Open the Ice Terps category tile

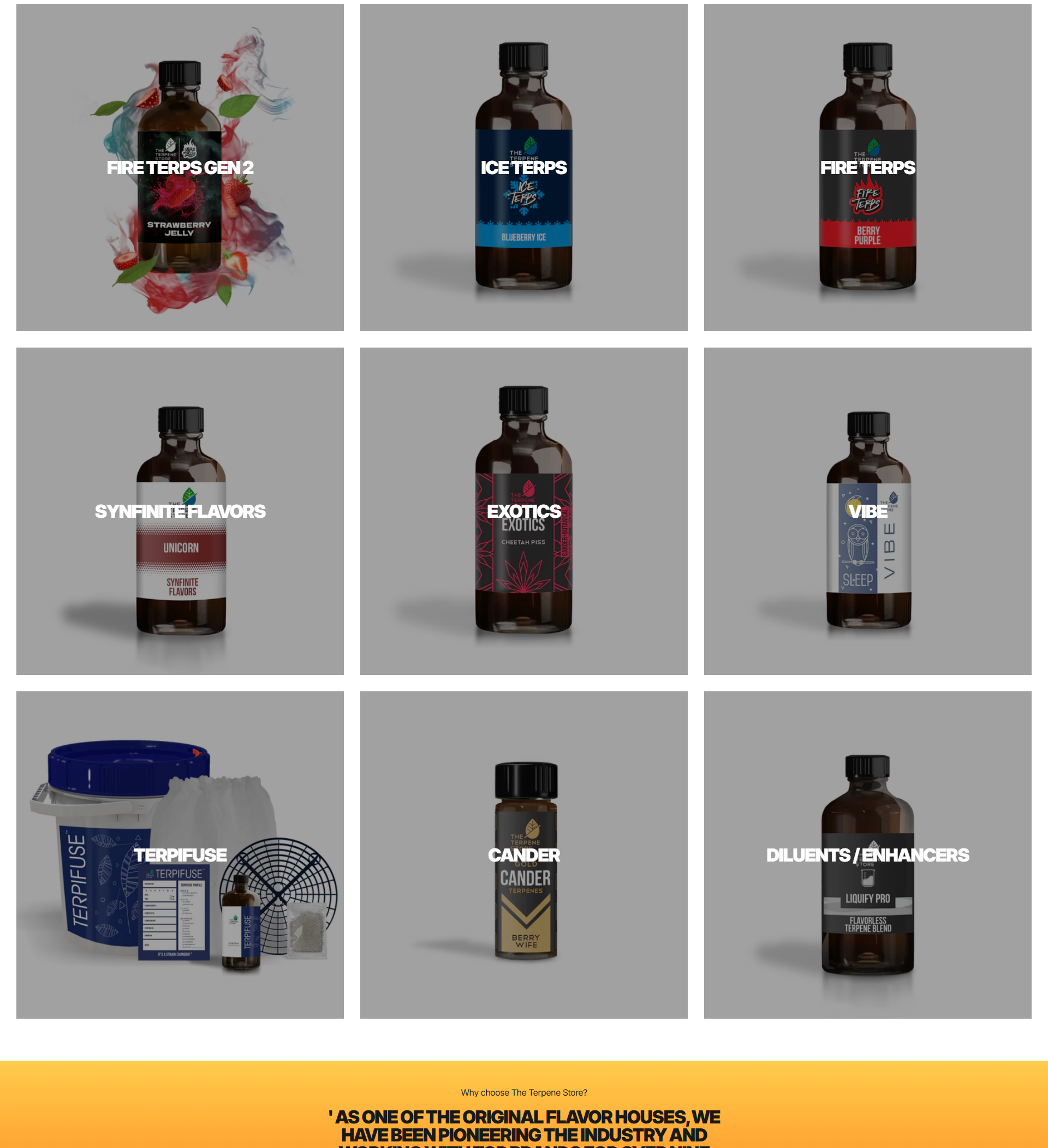[523, 168]
